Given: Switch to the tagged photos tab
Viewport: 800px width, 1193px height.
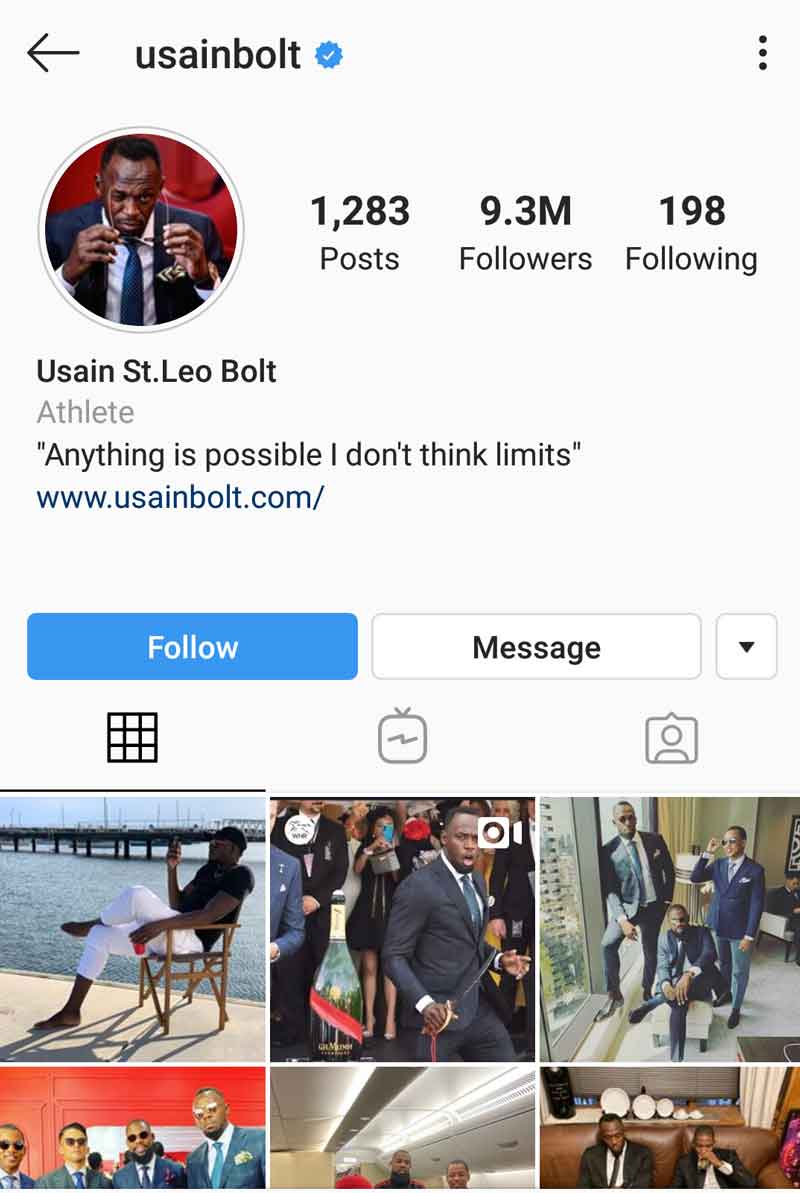Looking at the screenshot, I should [671, 739].
